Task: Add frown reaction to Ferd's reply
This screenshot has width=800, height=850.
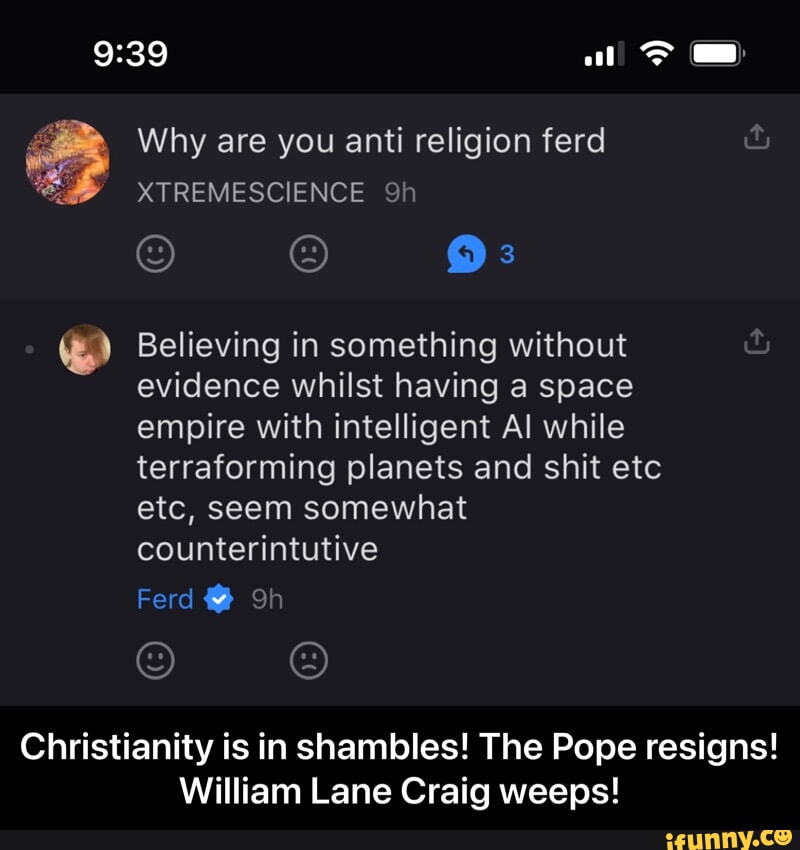Action: pyautogui.click(x=307, y=659)
